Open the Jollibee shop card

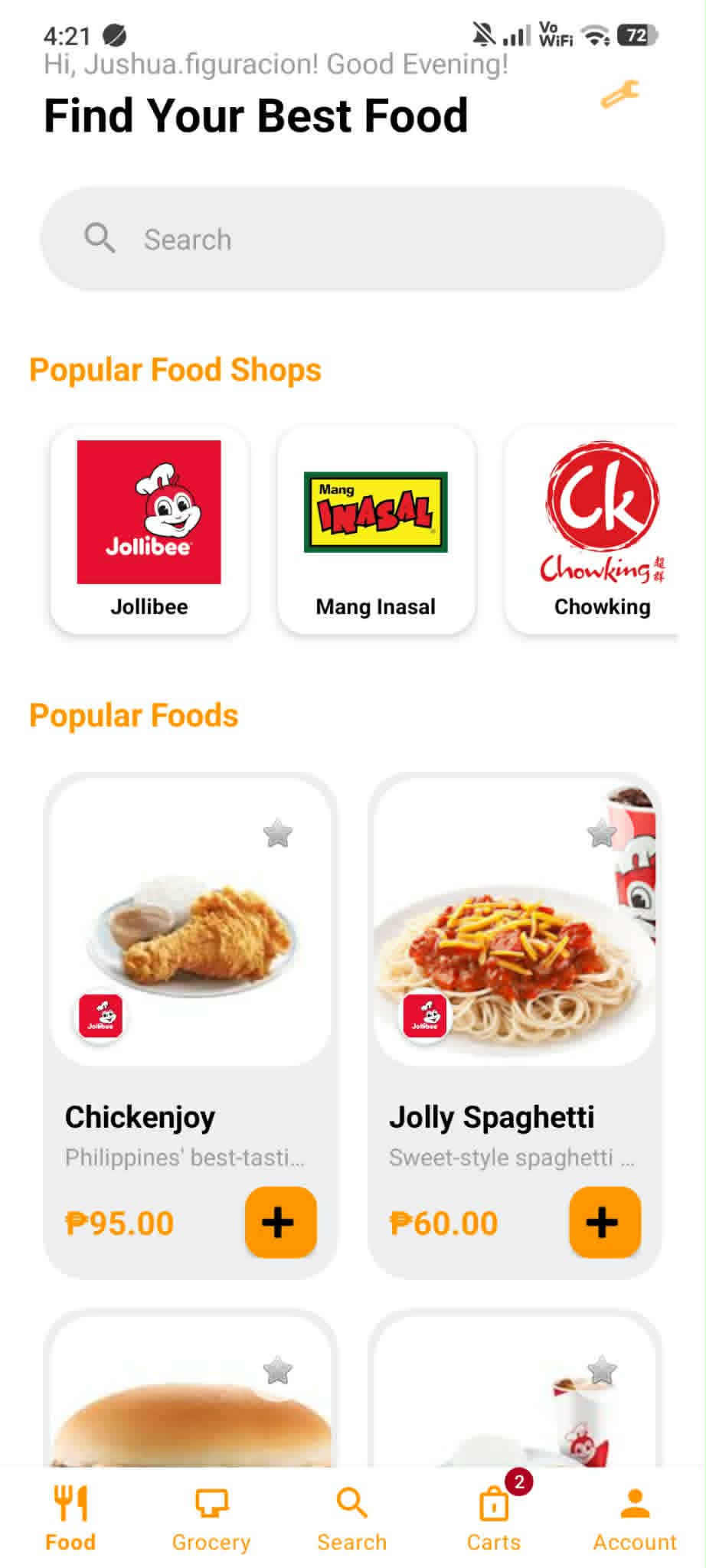coord(149,530)
